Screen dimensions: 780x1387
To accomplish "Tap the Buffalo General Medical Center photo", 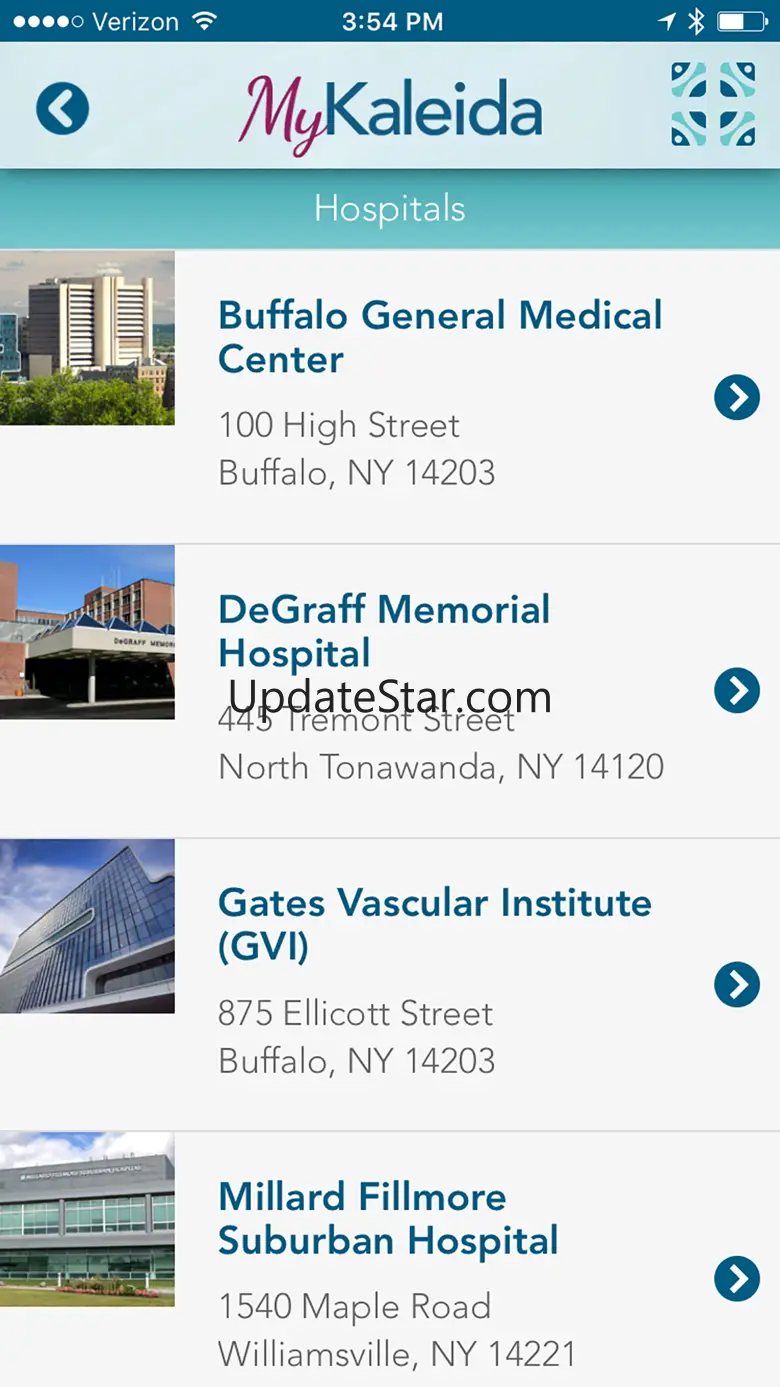I will coord(87,338).
